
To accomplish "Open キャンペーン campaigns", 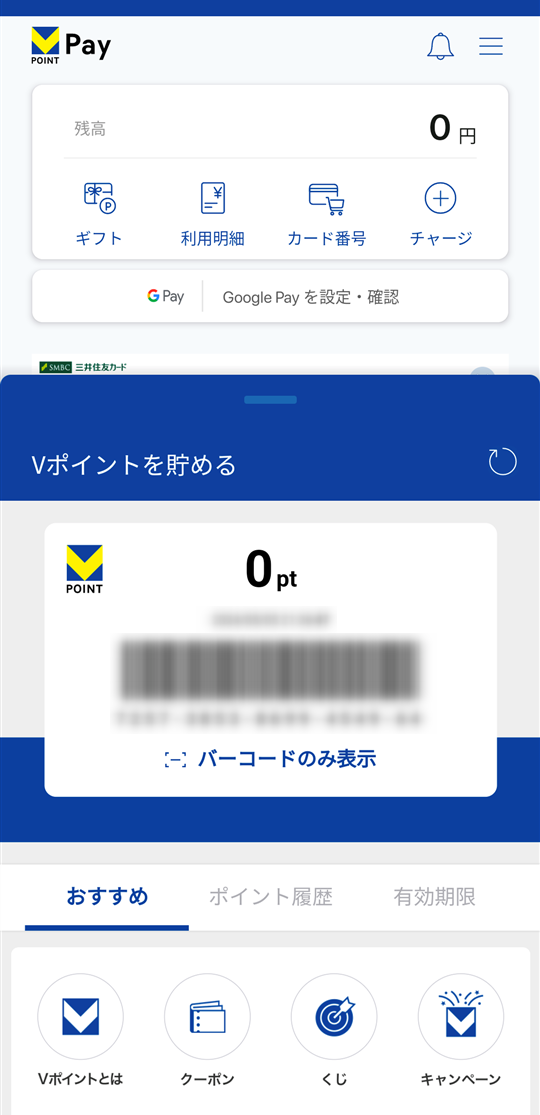I will [460, 1030].
